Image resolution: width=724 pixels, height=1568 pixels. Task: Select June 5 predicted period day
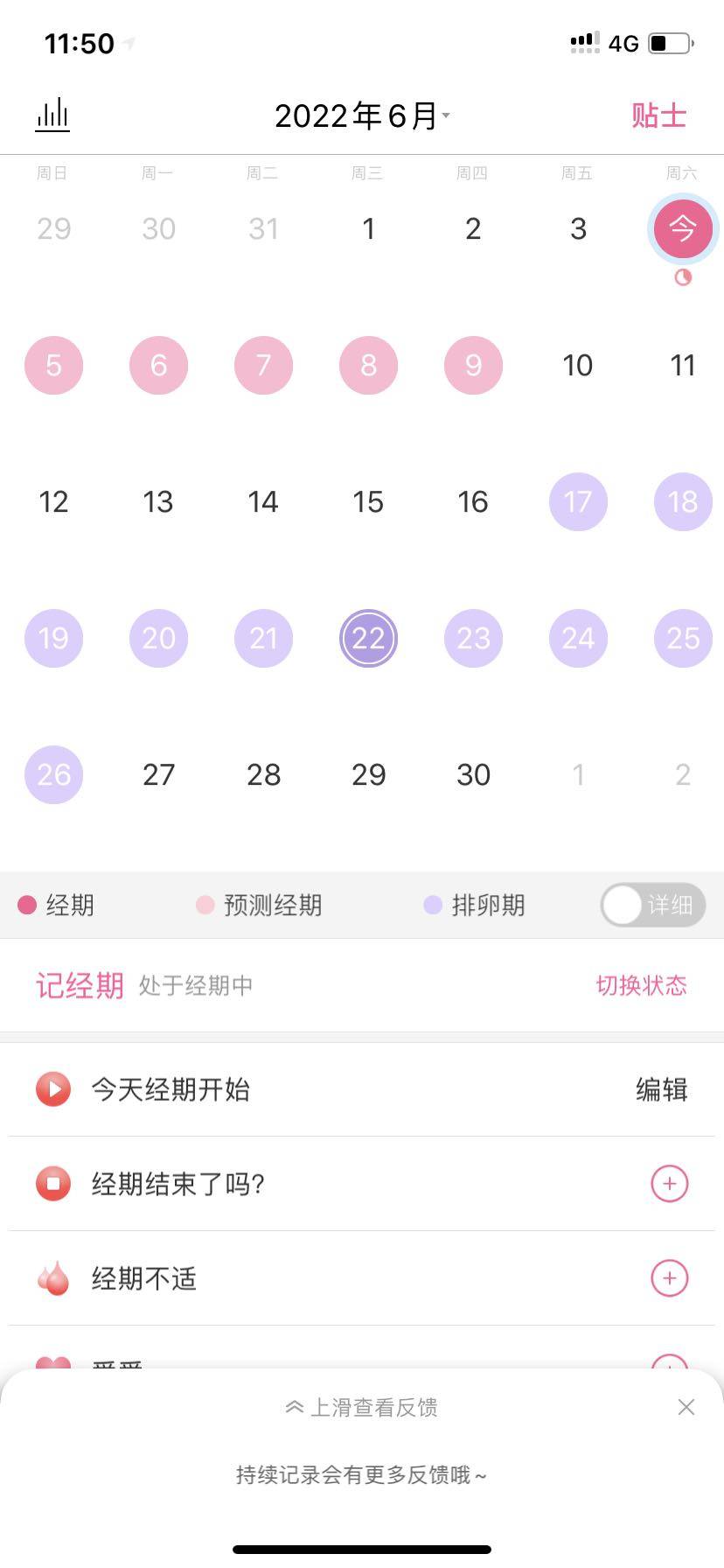pos(53,365)
